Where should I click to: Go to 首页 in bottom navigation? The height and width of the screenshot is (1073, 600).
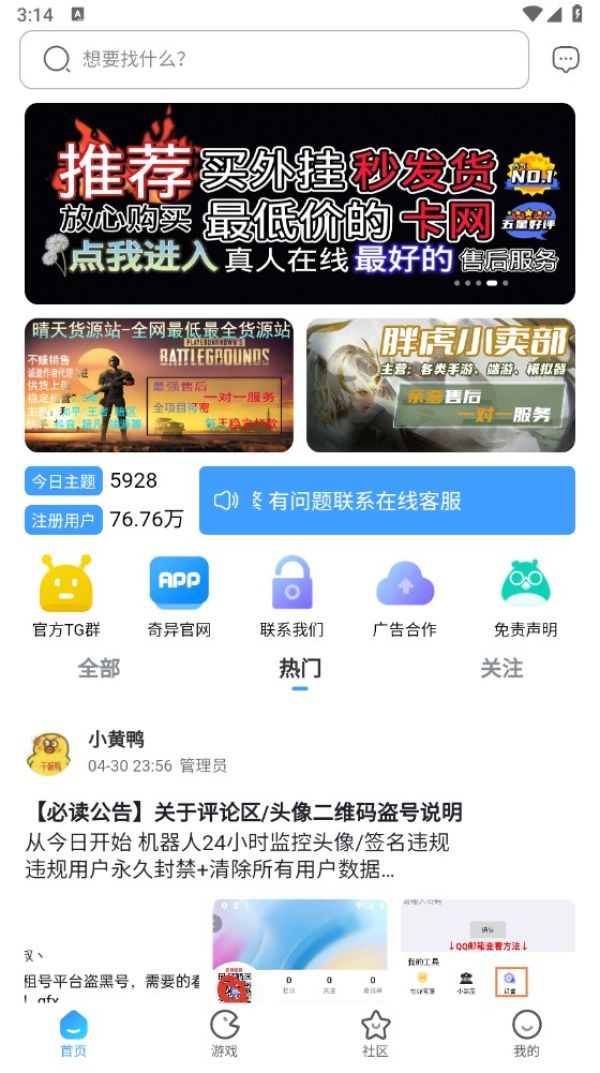(73, 1034)
